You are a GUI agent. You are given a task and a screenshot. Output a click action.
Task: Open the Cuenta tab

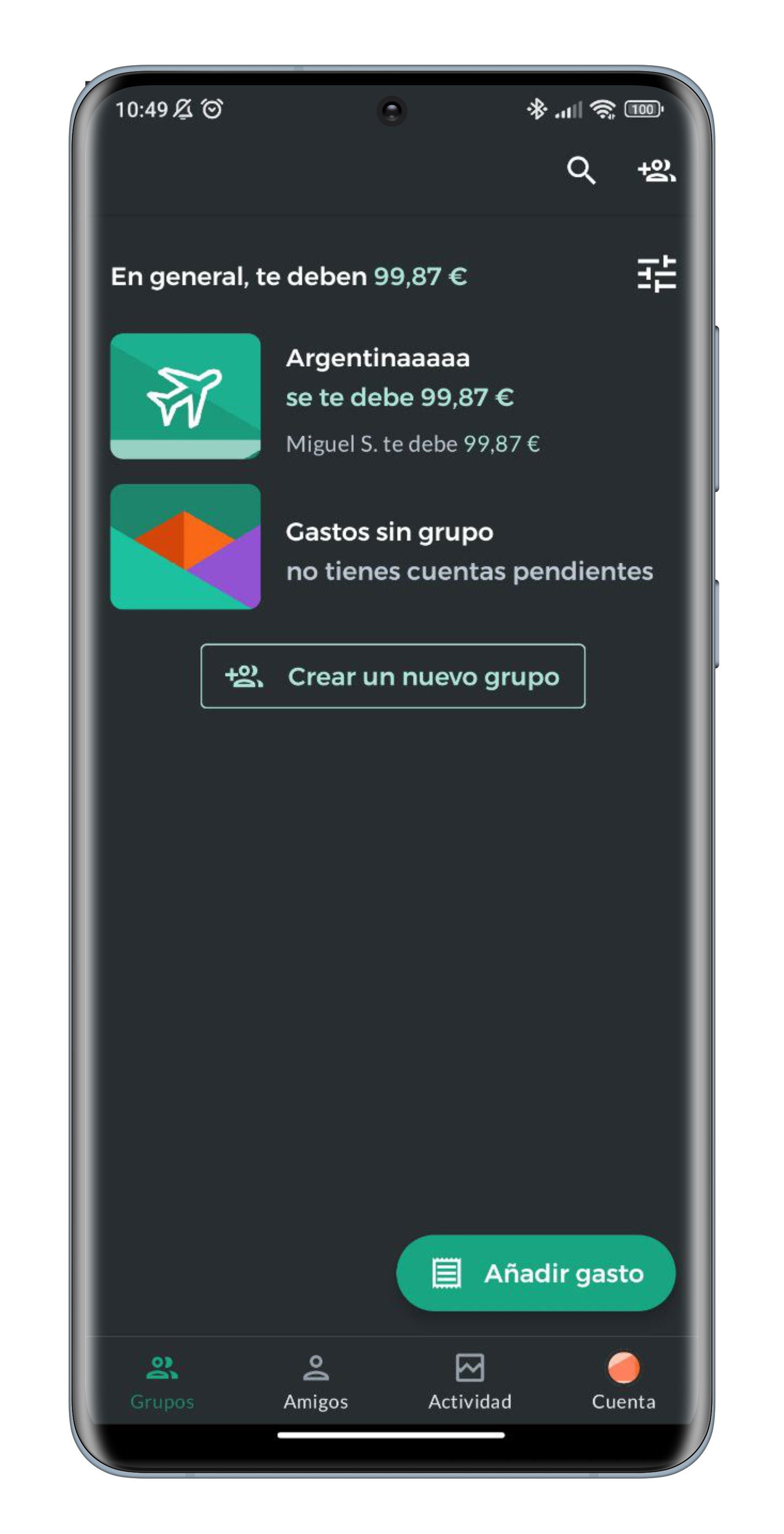[x=623, y=1383]
